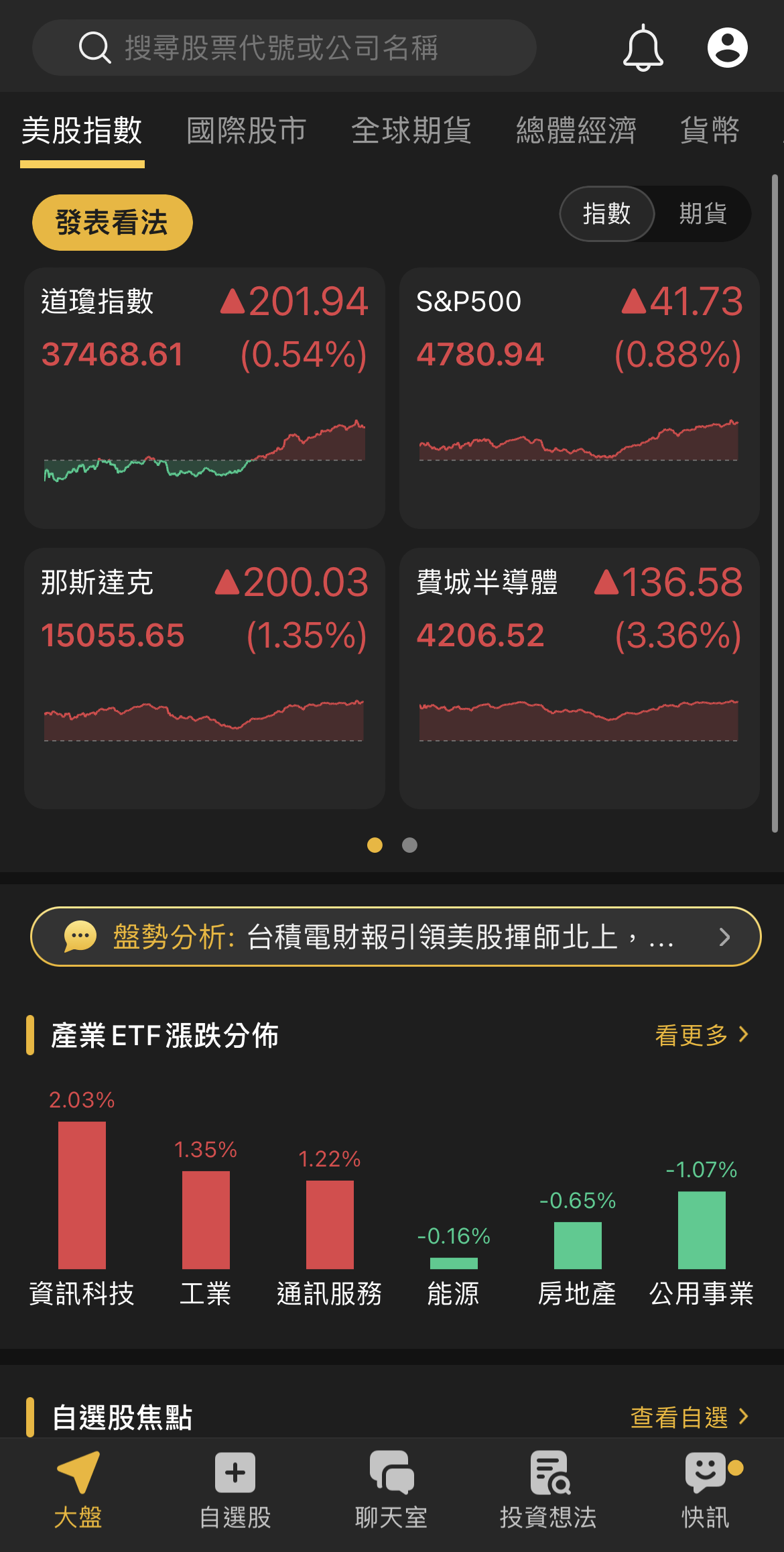Tap 查看自選 link
Viewport: 784px width, 1552px height.
click(x=689, y=1417)
